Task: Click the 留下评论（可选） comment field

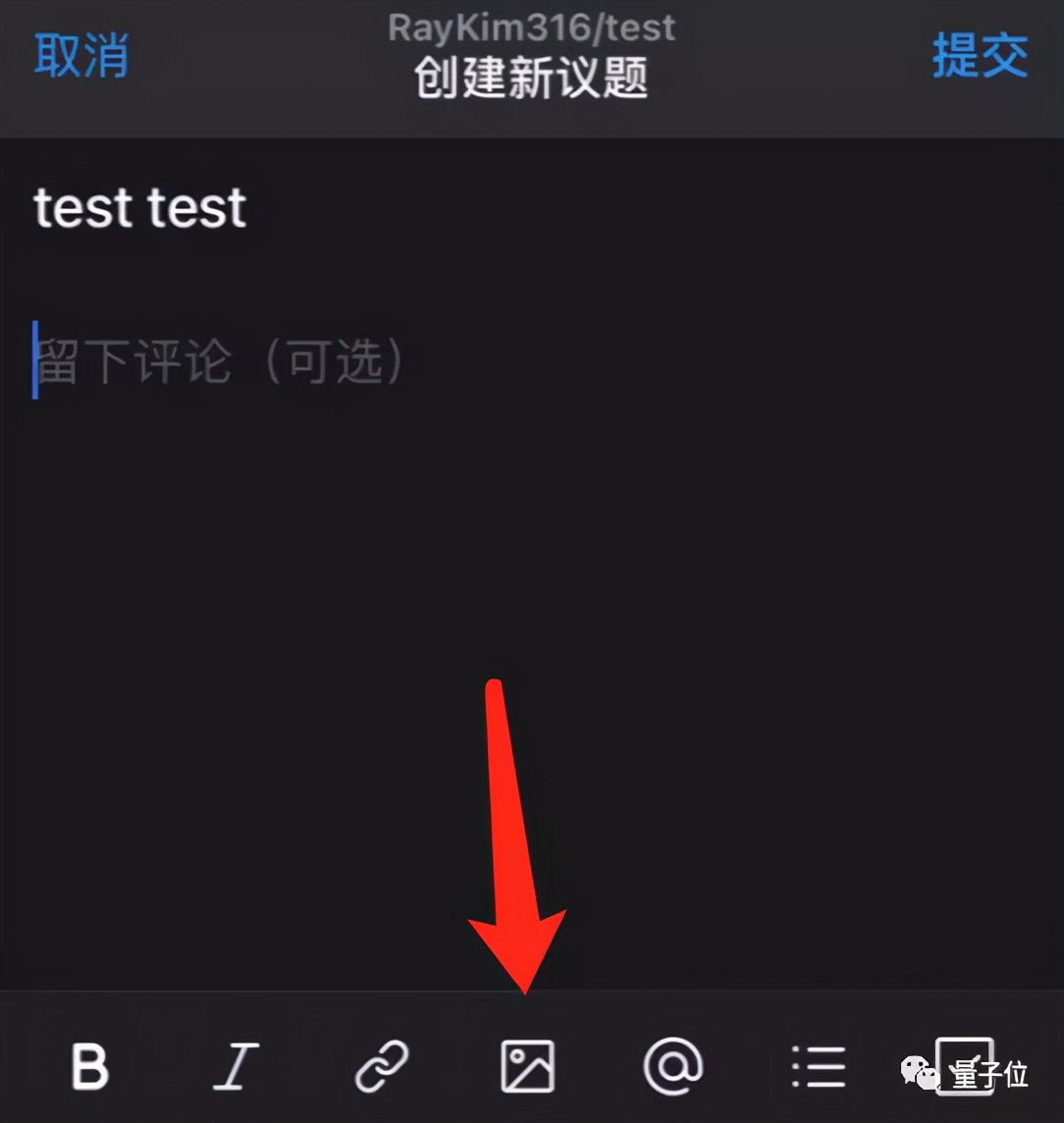Action: pyautogui.click(x=221, y=361)
